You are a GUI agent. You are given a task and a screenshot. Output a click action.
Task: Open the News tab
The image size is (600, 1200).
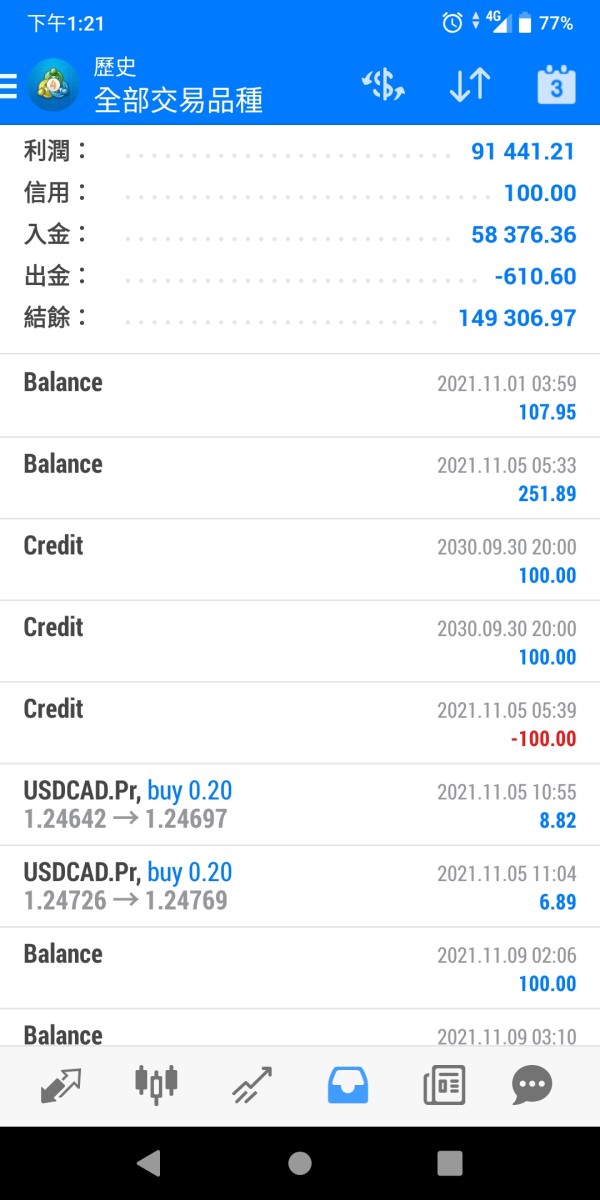click(444, 1085)
